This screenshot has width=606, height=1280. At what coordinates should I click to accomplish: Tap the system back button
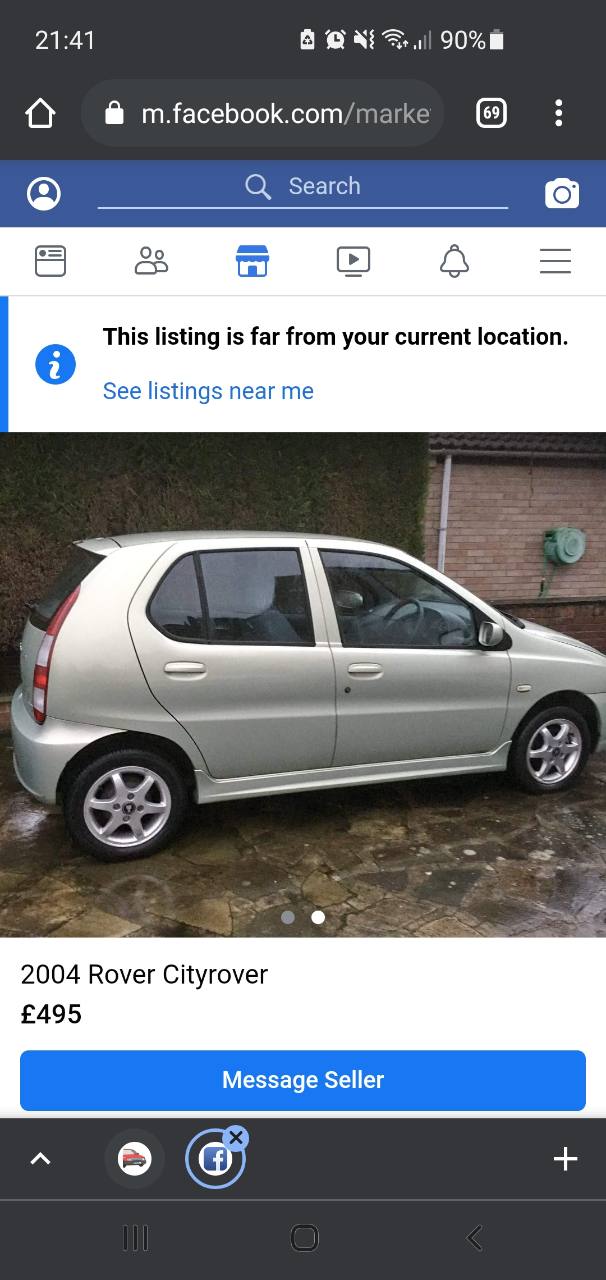475,1238
